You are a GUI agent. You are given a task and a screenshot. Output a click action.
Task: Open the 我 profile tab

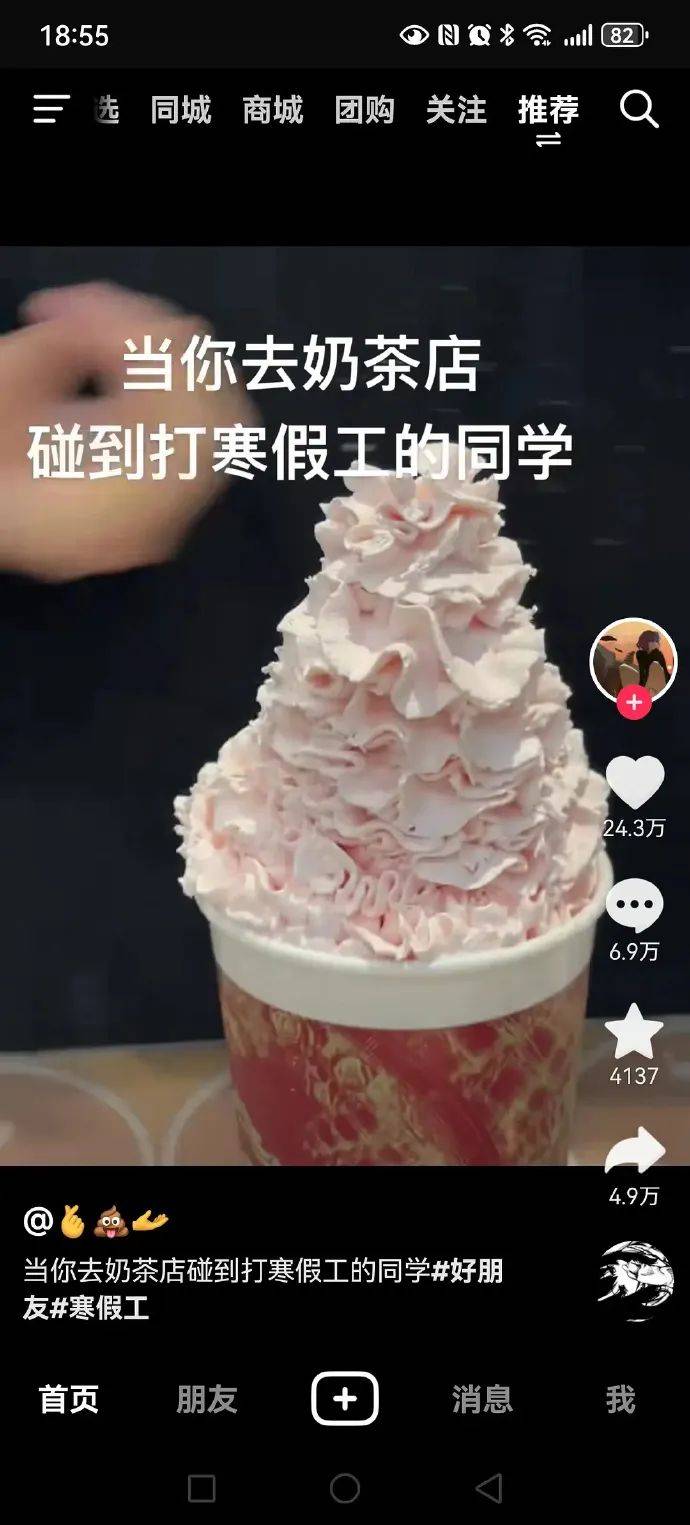coord(620,1399)
